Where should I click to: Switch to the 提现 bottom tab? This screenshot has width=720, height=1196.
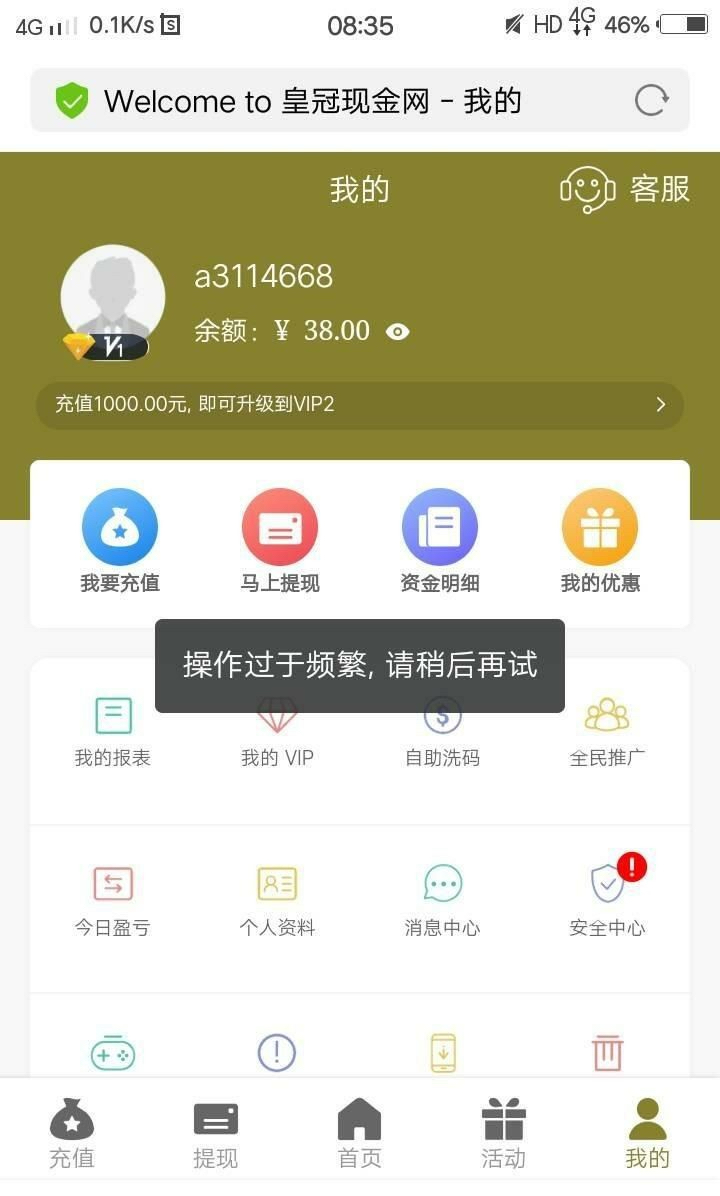[x=216, y=1134]
